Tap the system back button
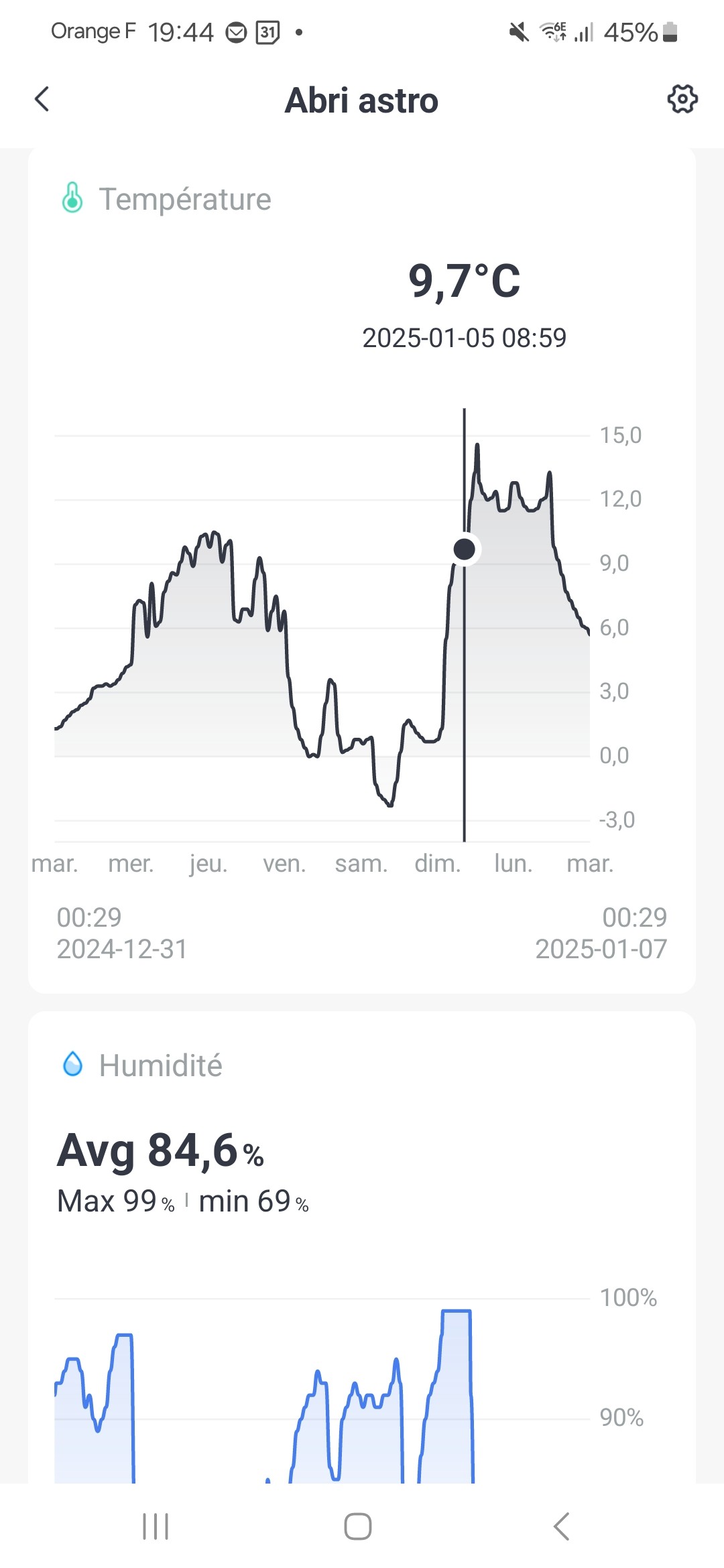This screenshot has height=1568, width=724. pos(562,1526)
